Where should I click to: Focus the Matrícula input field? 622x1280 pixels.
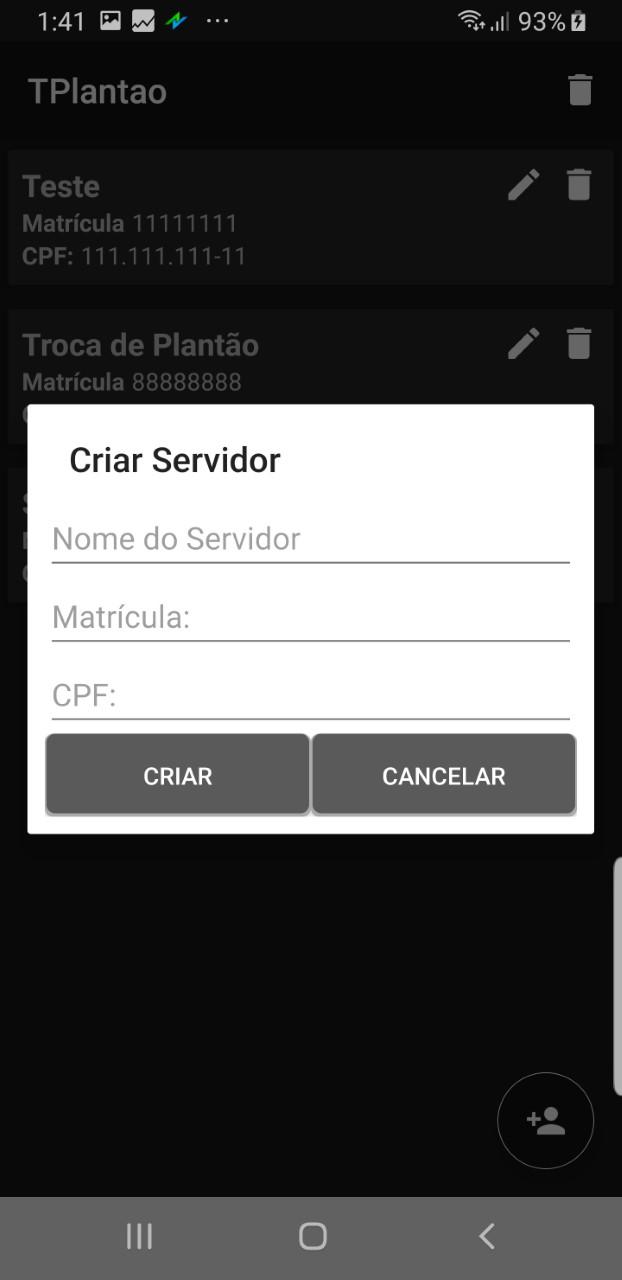pos(311,618)
